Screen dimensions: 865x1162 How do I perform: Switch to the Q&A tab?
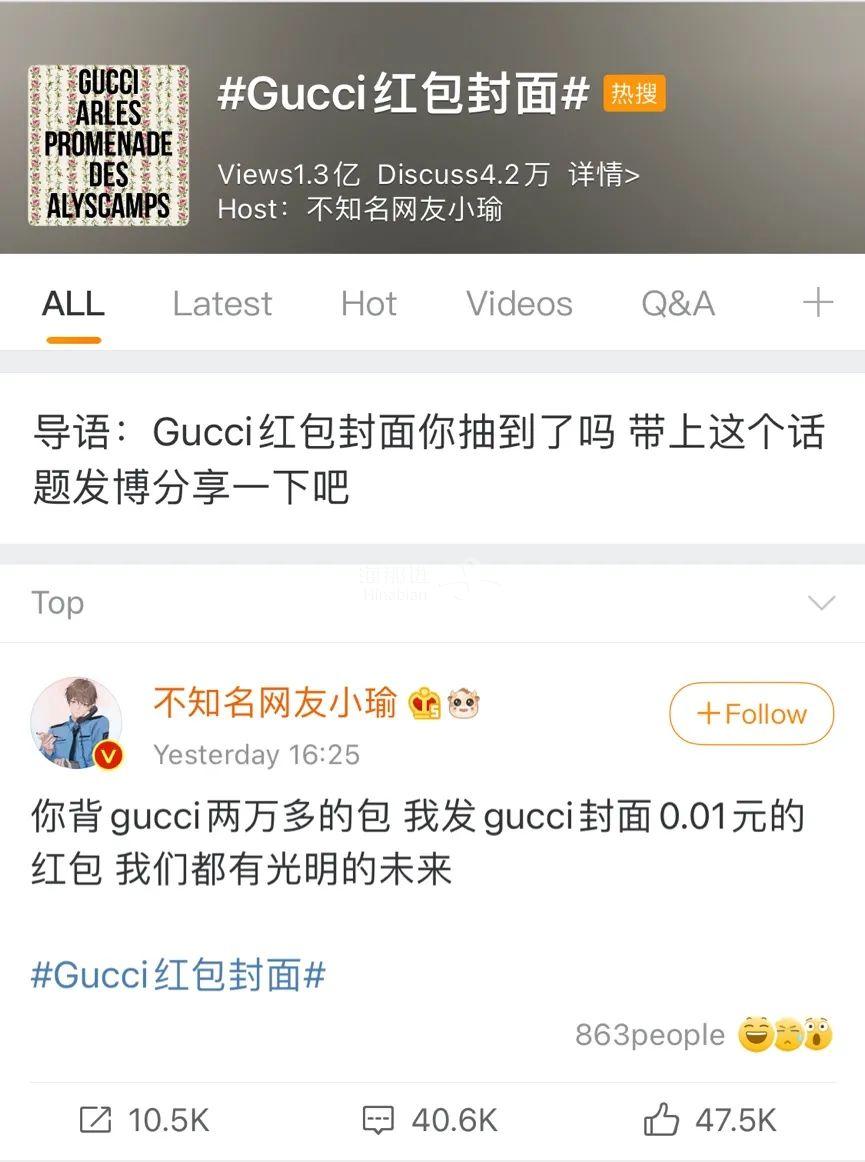(x=678, y=304)
